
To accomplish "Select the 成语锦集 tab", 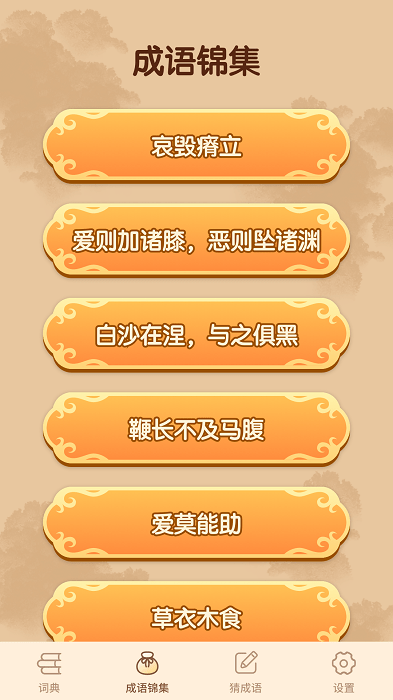I will (147, 671).
